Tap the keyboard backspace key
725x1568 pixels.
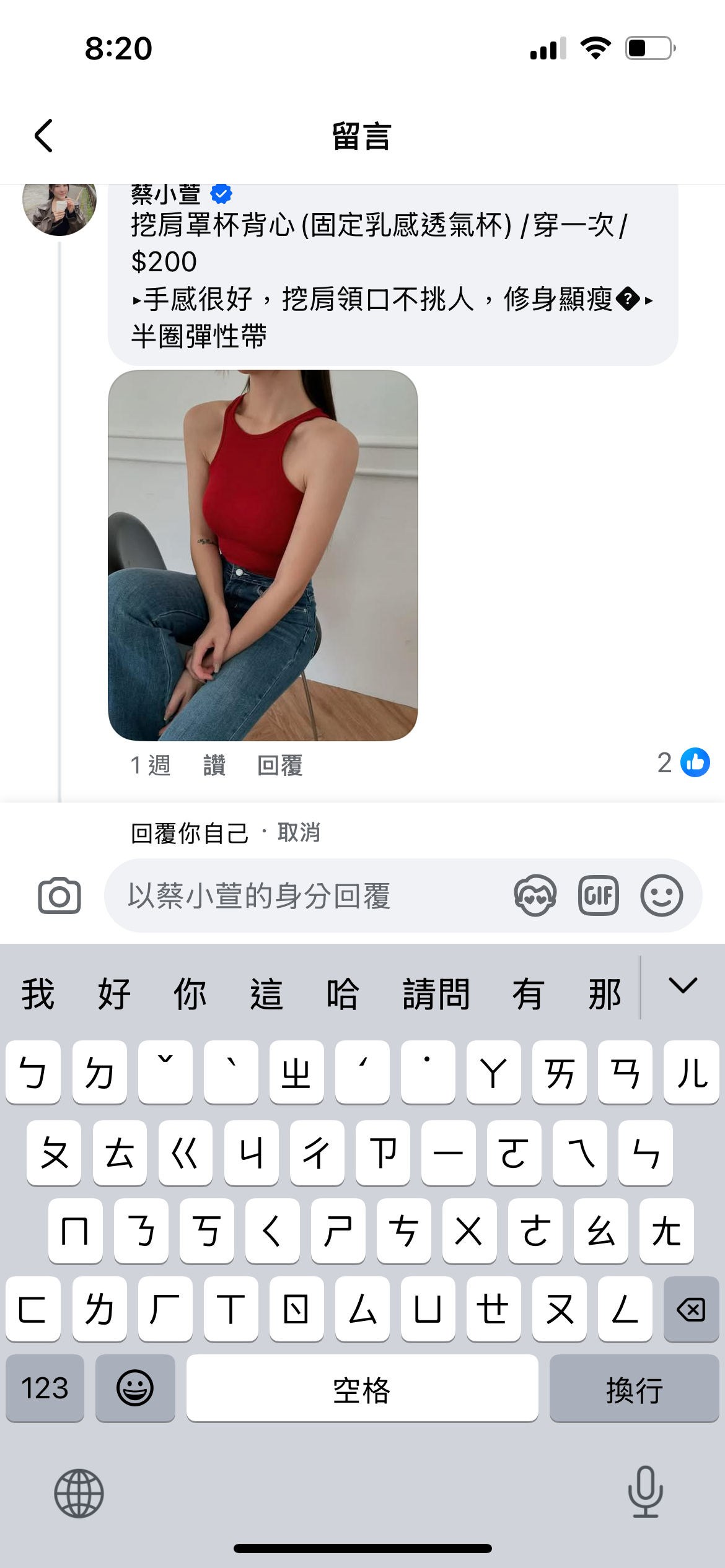[691, 1309]
